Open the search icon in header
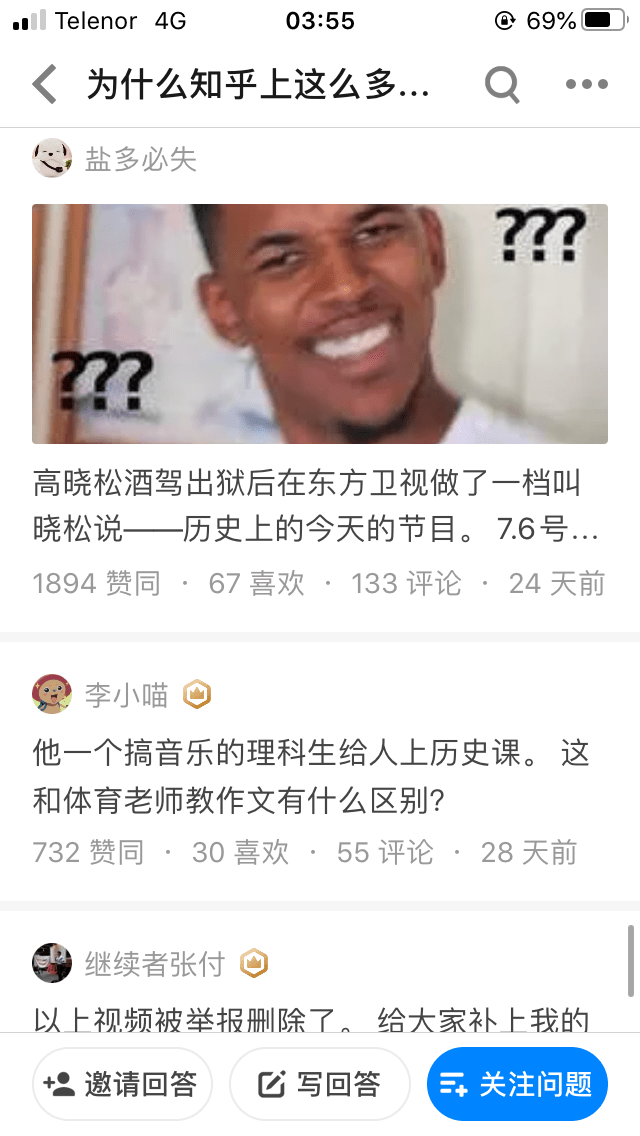The height and width of the screenshot is (1136, 640). [502, 85]
